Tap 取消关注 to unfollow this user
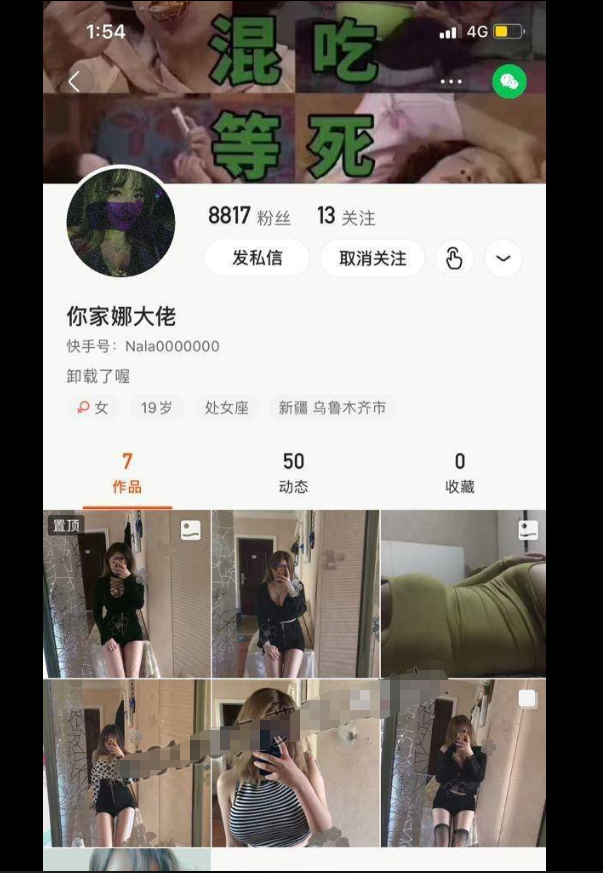The image size is (603, 873). [372, 258]
